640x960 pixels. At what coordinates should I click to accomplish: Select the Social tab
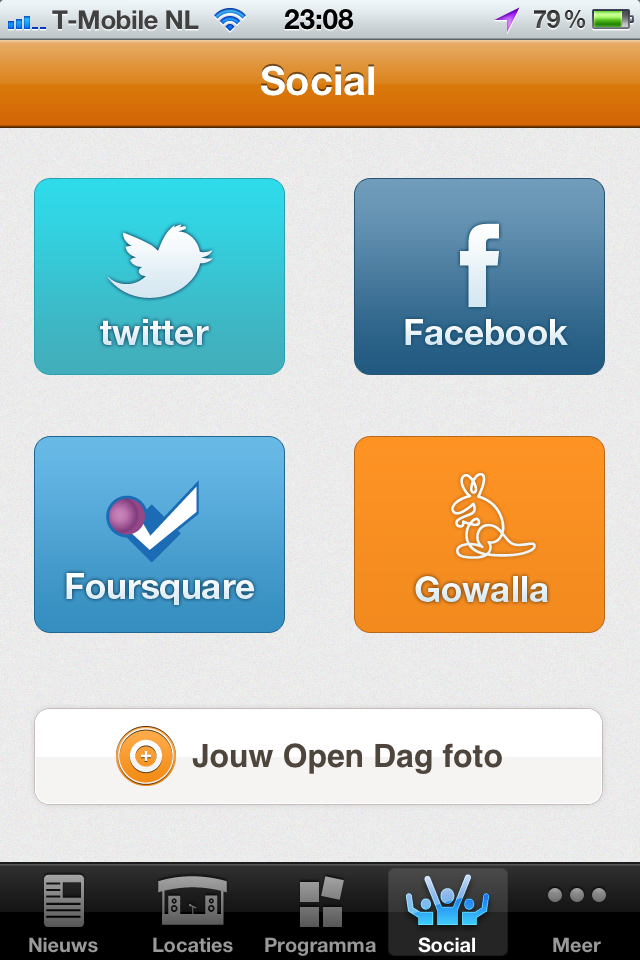tap(447, 913)
